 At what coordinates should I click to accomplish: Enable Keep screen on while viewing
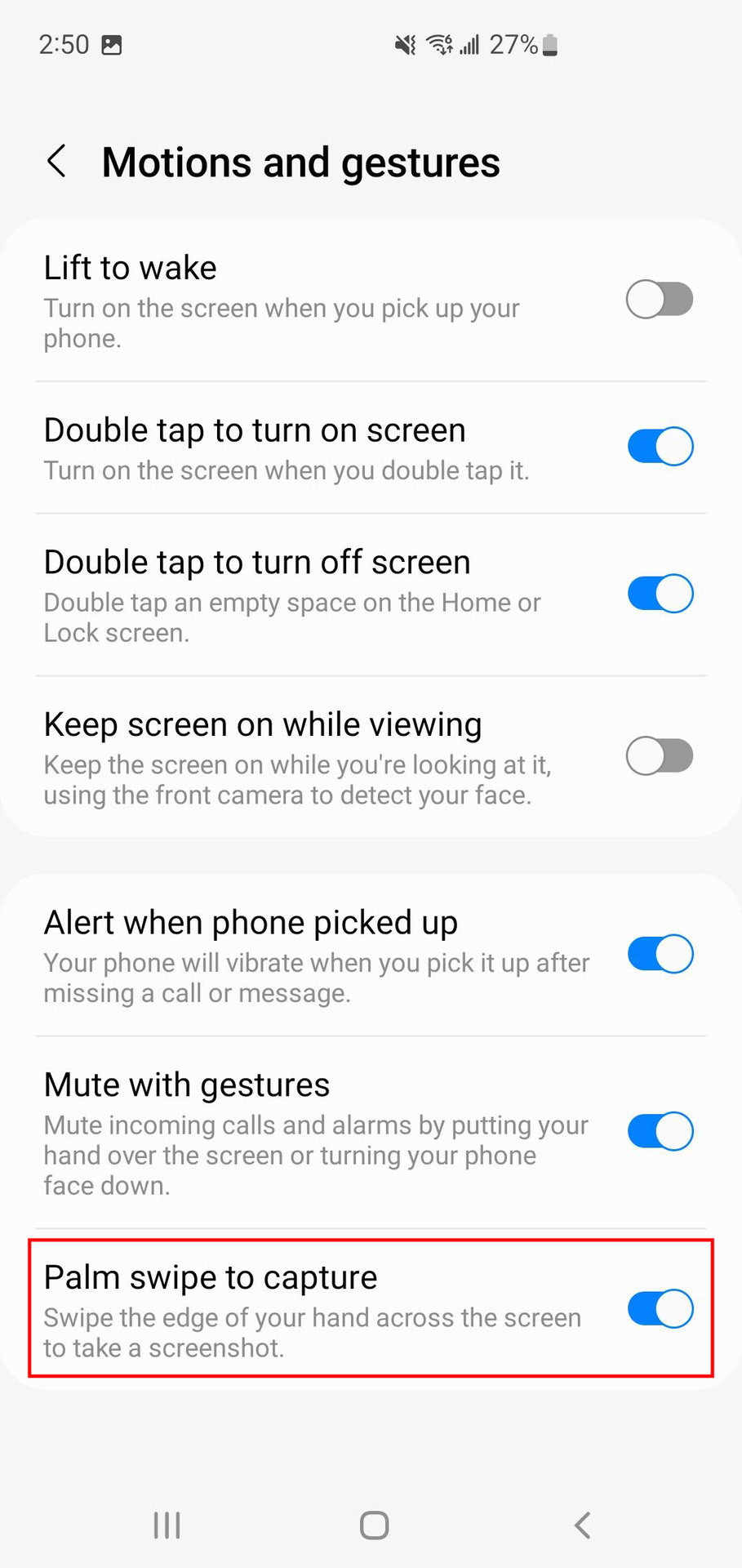(x=660, y=755)
